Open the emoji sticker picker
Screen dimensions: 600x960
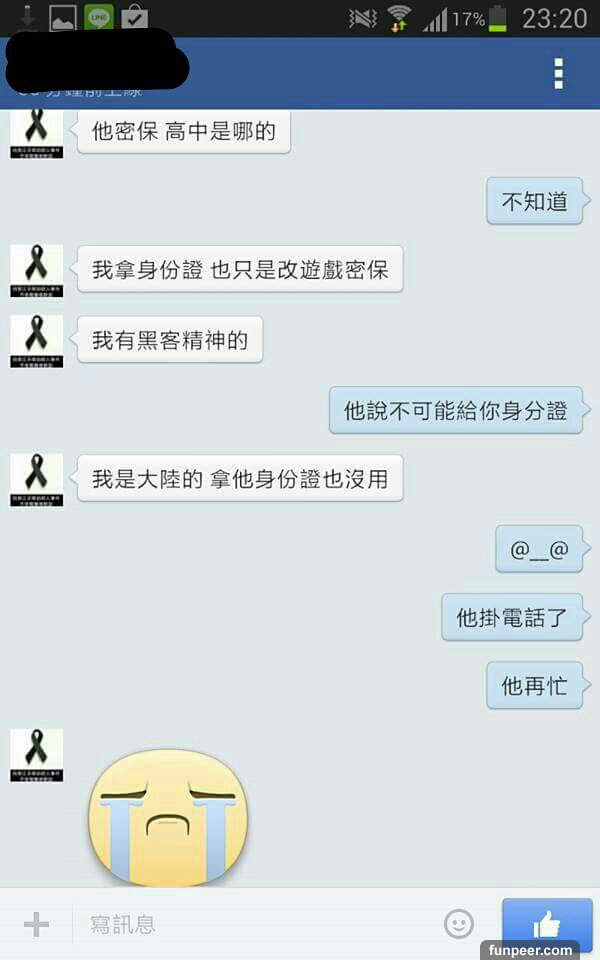pyautogui.click(x=459, y=924)
